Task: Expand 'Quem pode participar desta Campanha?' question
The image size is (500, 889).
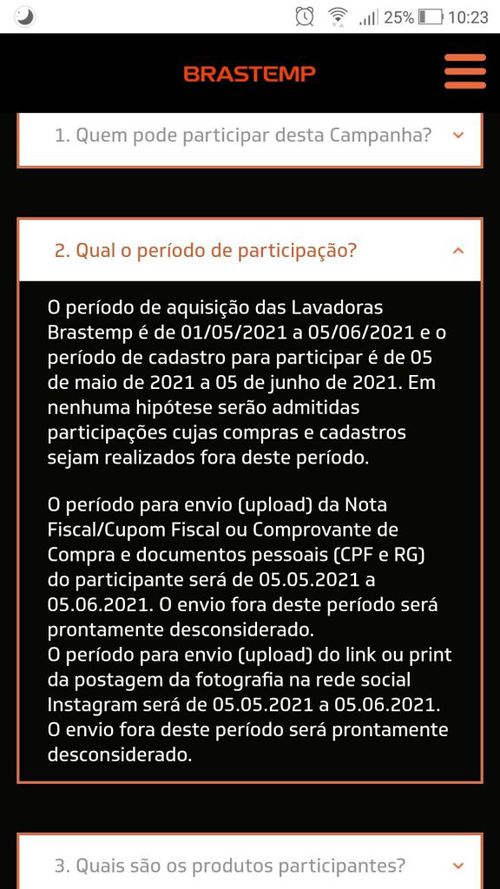Action: [250, 136]
